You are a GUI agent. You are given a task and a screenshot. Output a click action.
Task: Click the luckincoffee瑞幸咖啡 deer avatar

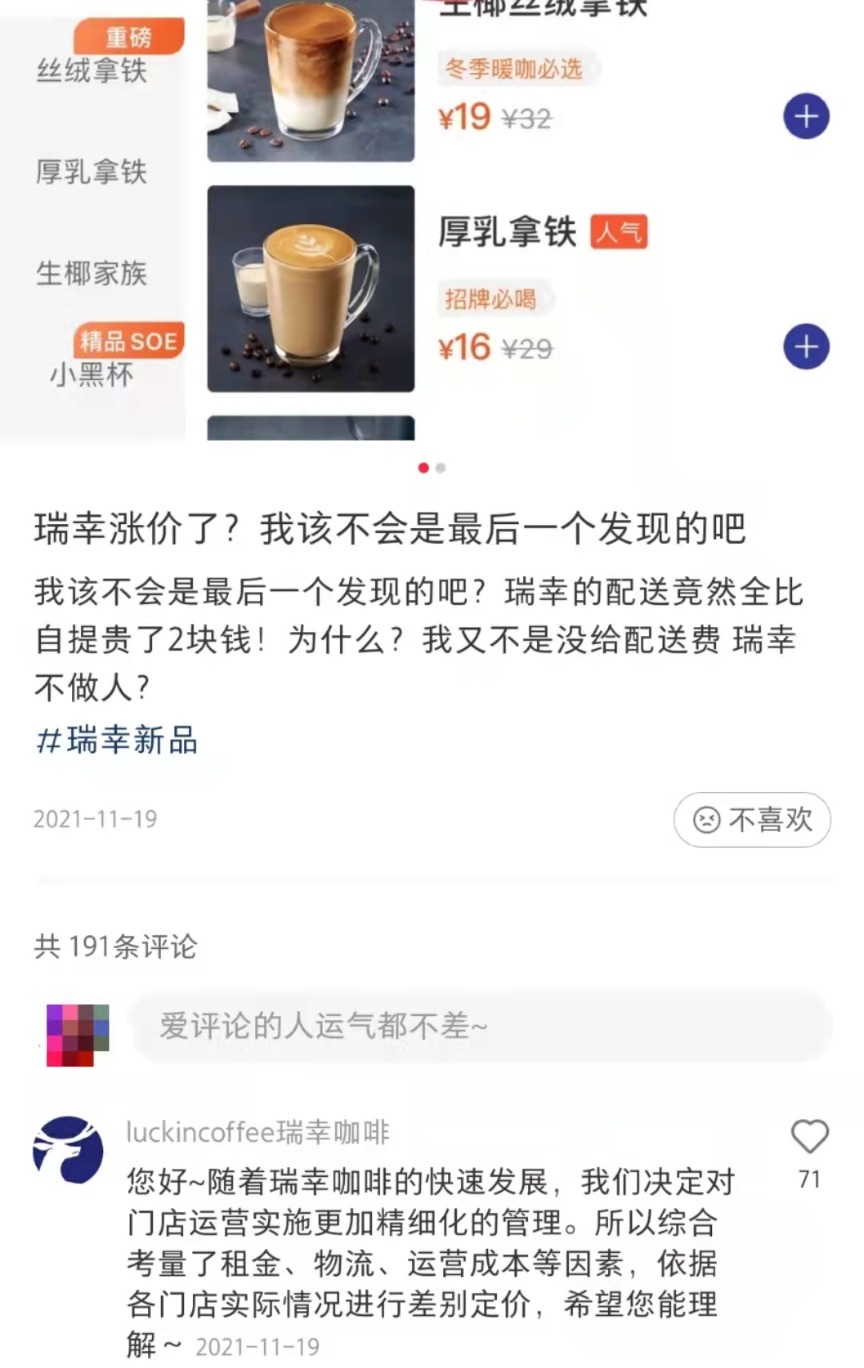[69, 1148]
